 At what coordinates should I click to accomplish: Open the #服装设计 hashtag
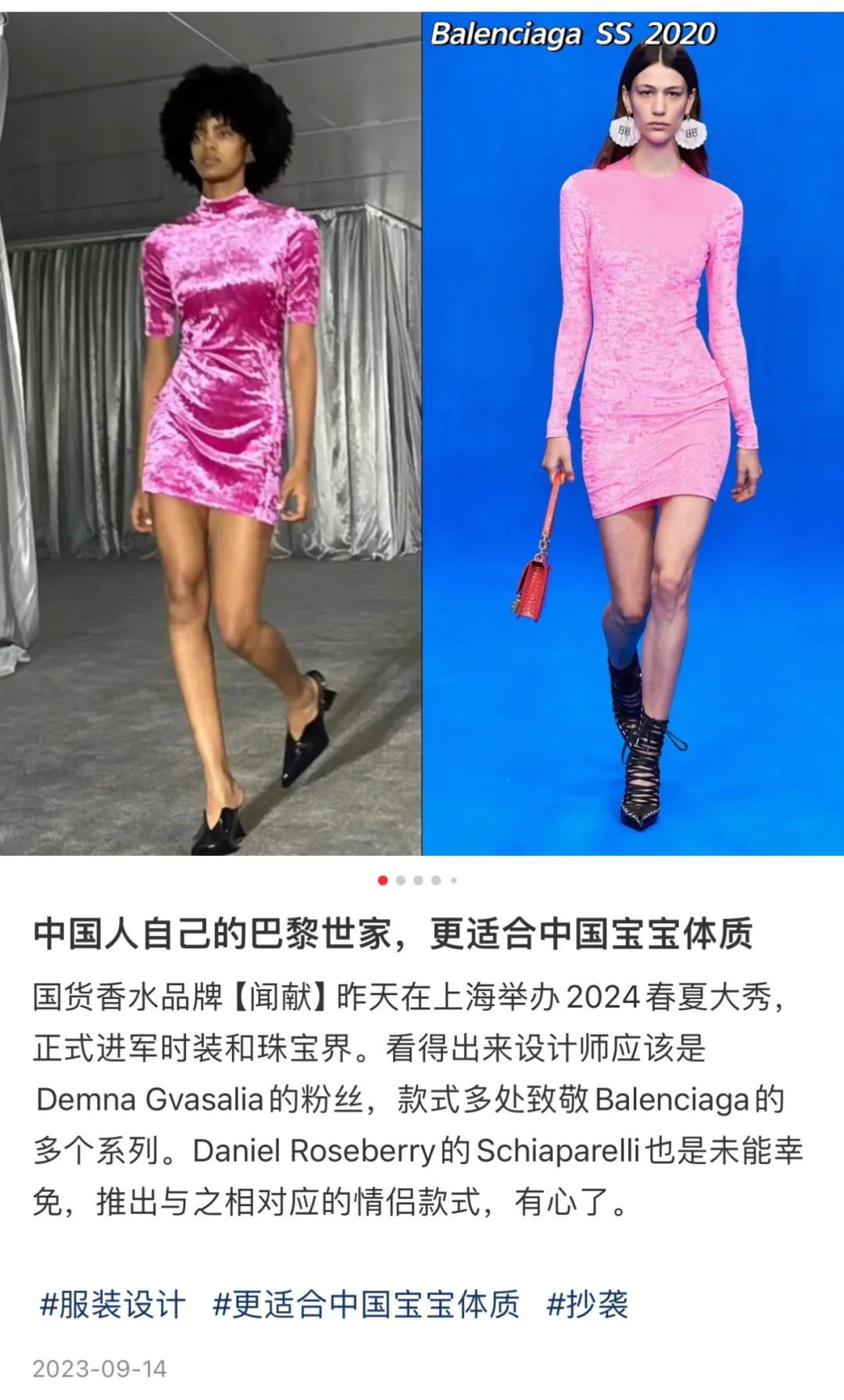pyautogui.click(x=113, y=1305)
